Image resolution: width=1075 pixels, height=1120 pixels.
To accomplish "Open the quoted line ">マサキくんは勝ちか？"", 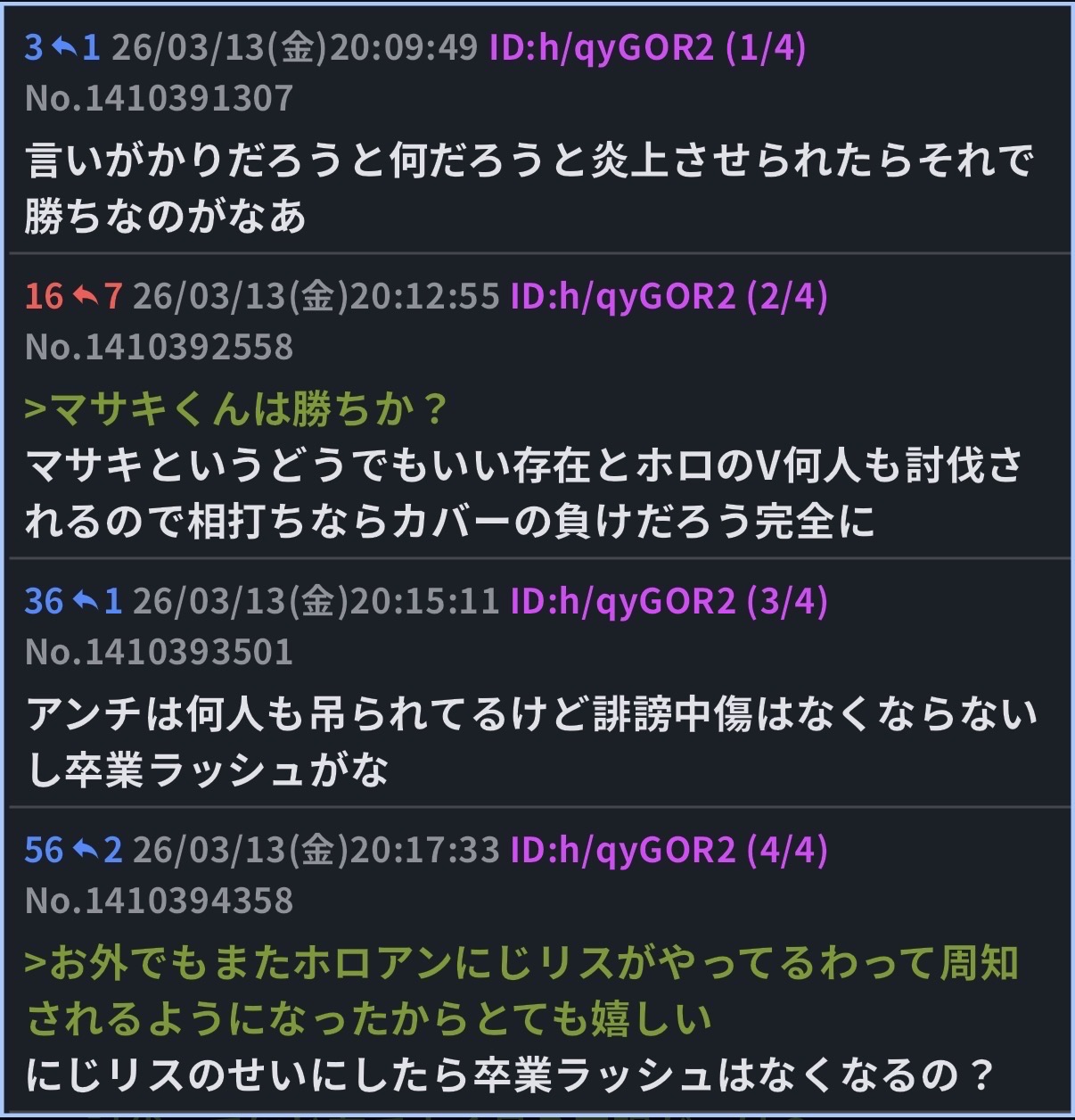I will point(235,409).
